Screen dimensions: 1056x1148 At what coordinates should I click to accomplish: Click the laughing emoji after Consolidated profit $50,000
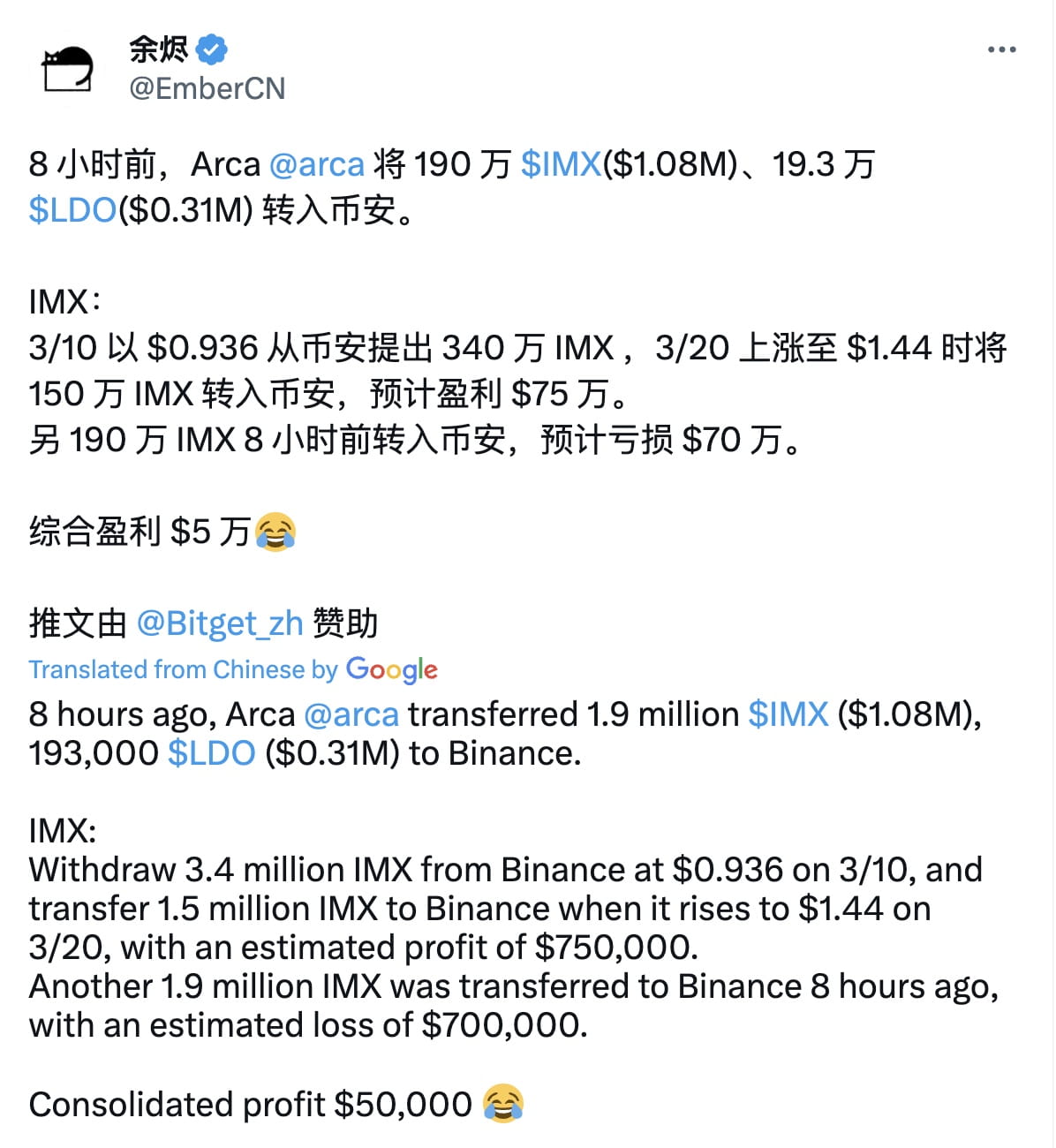(504, 1103)
